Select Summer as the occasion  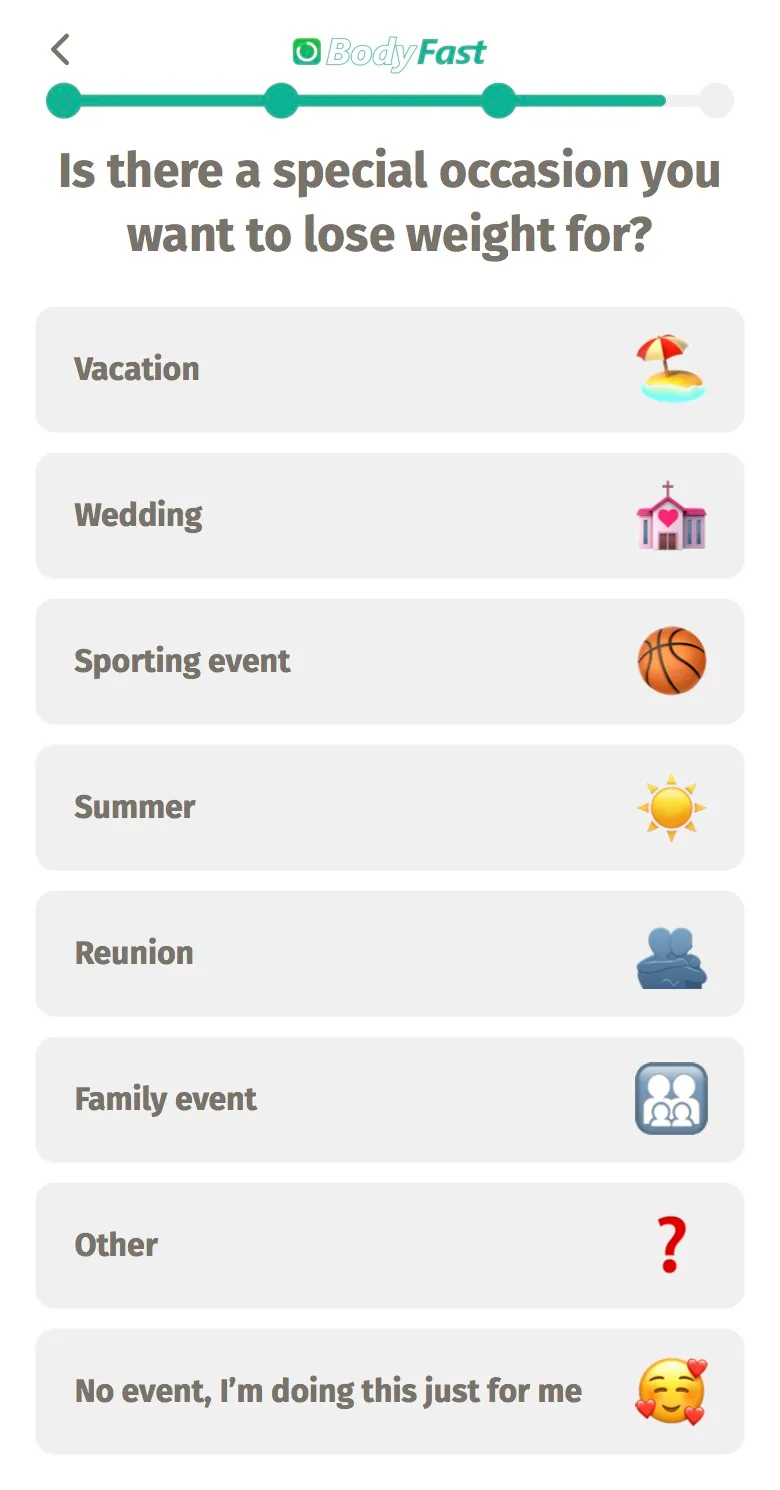(x=390, y=807)
